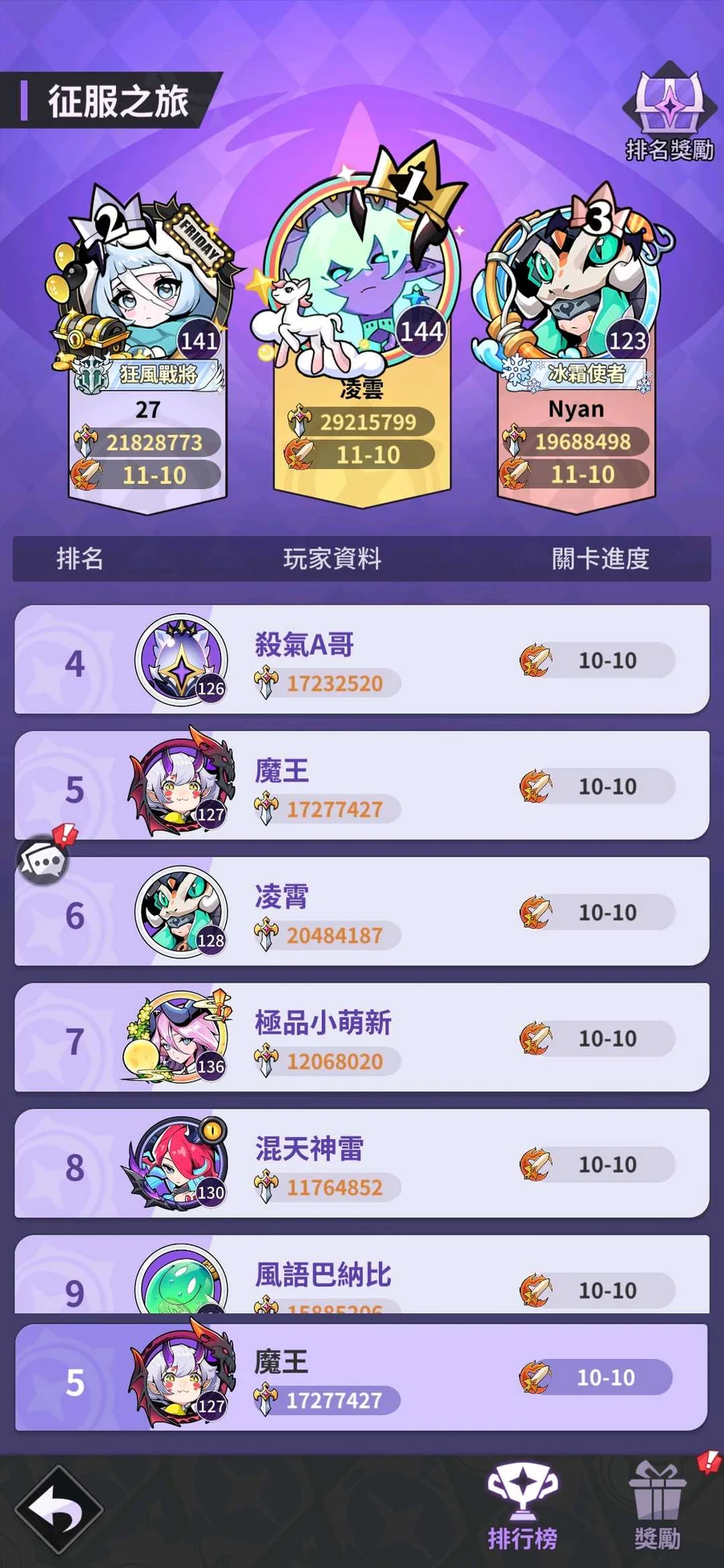The width and height of the screenshot is (724, 1568).
Task: Open rank 6 player 凌霄's row
Action: [x=362, y=913]
